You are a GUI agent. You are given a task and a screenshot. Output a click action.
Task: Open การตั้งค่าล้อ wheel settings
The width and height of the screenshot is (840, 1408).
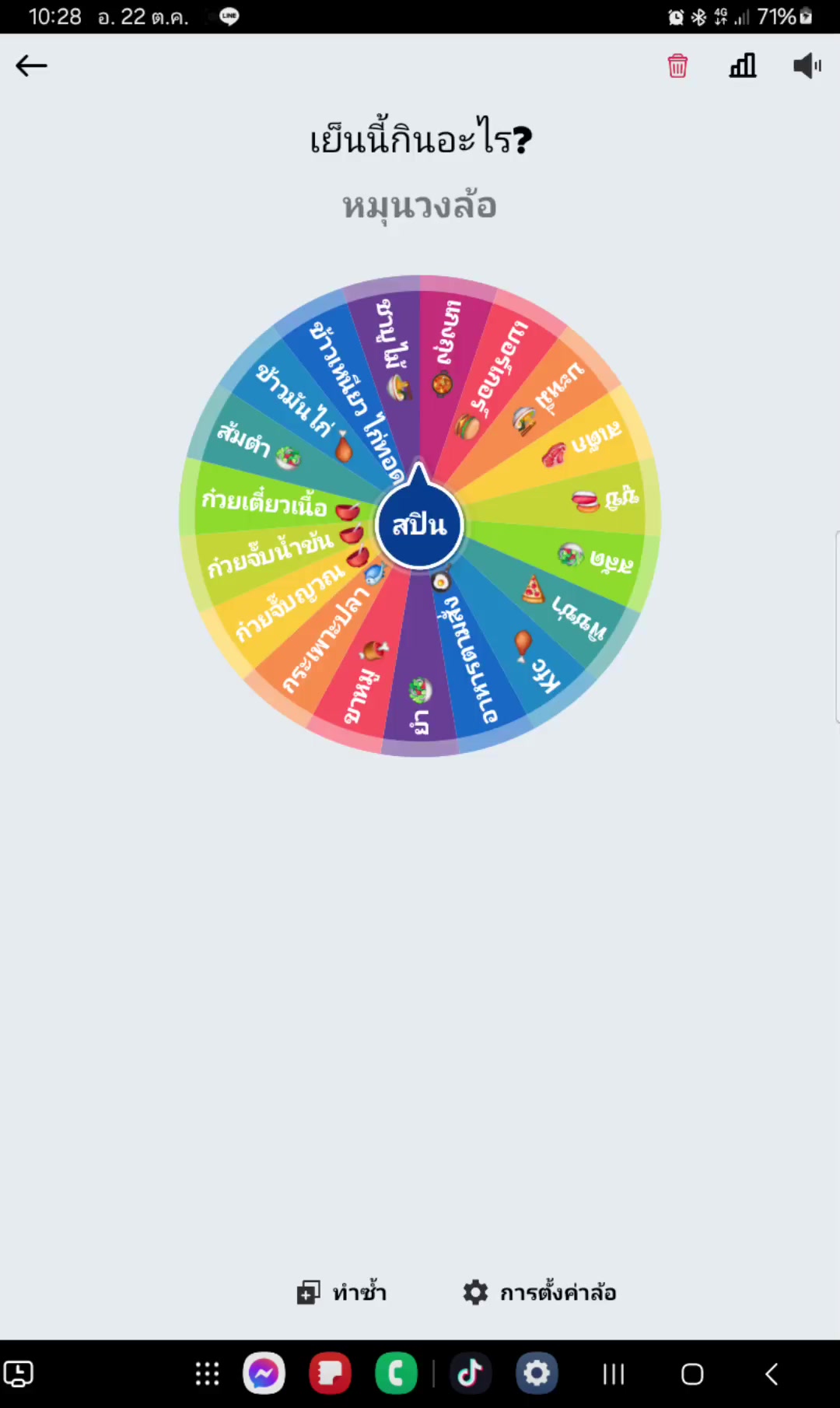pyautogui.click(x=540, y=1292)
